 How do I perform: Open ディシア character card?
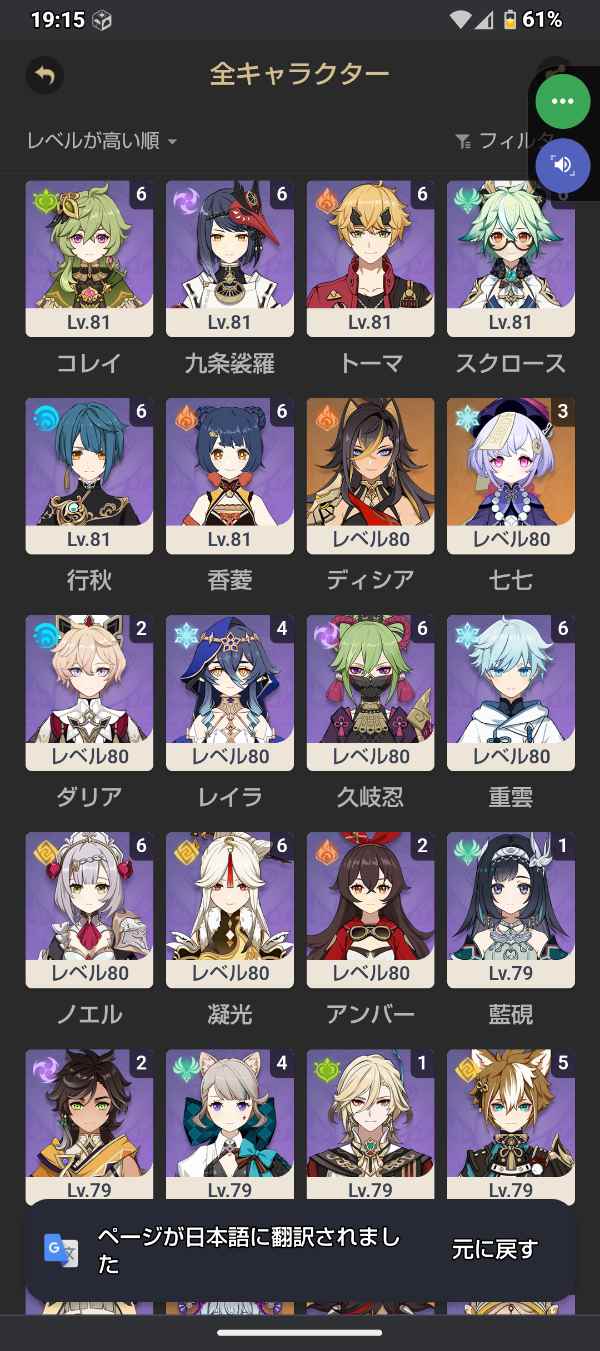pos(370,475)
